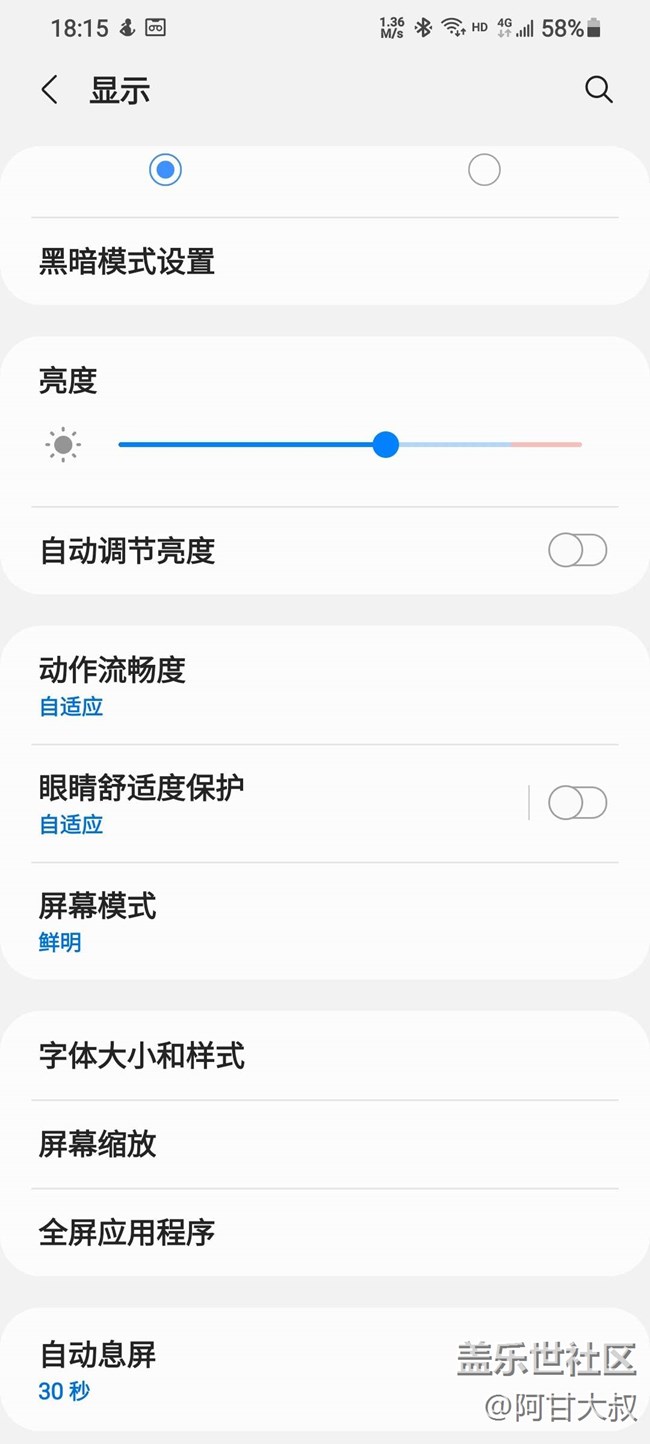The image size is (650, 1444).
Task: Open 黑暗模式设置
Action: (127, 262)
